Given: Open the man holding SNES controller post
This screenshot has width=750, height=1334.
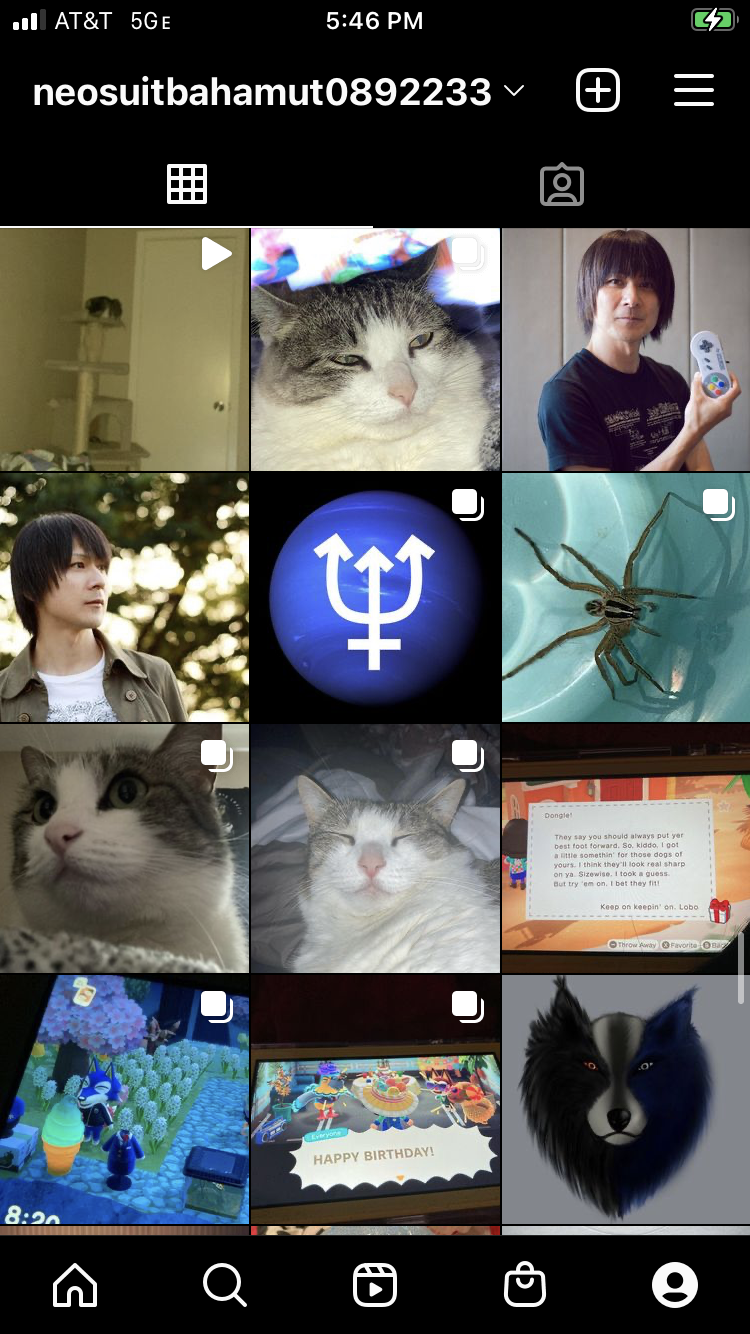Looking at the screenshot, I should pos(625,349).
